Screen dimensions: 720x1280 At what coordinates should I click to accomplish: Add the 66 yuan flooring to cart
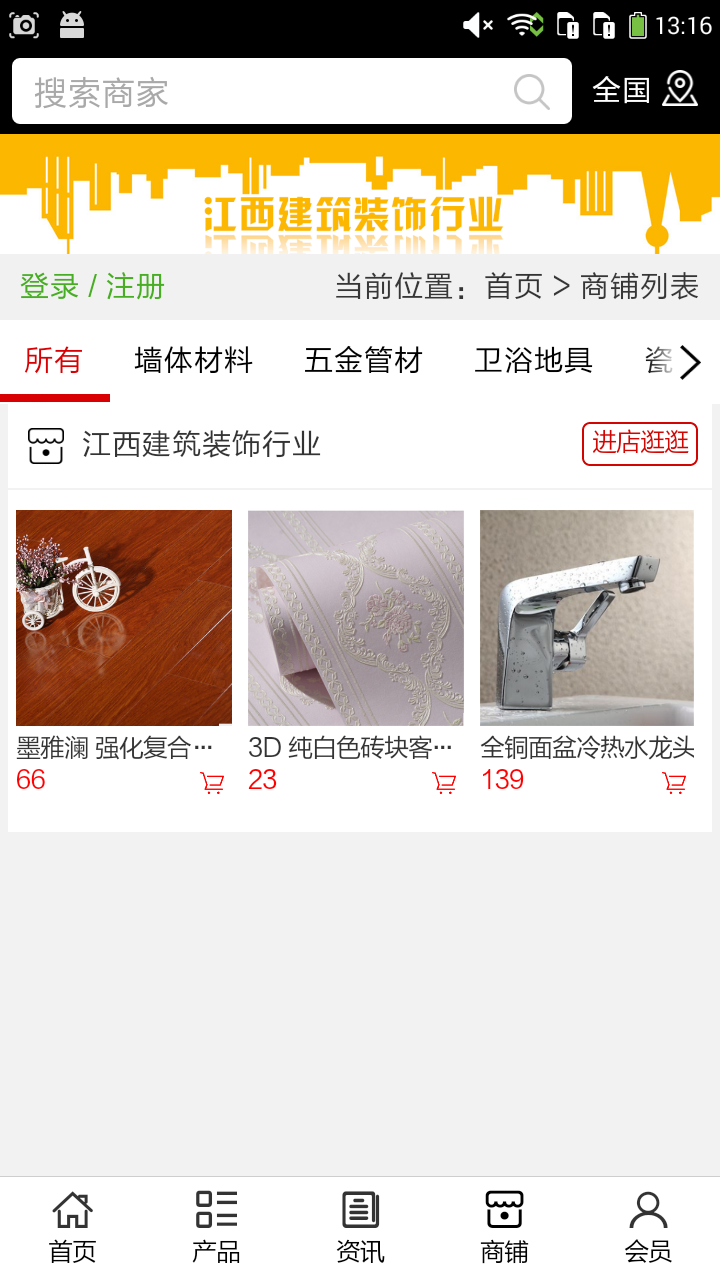click(212, 783)
